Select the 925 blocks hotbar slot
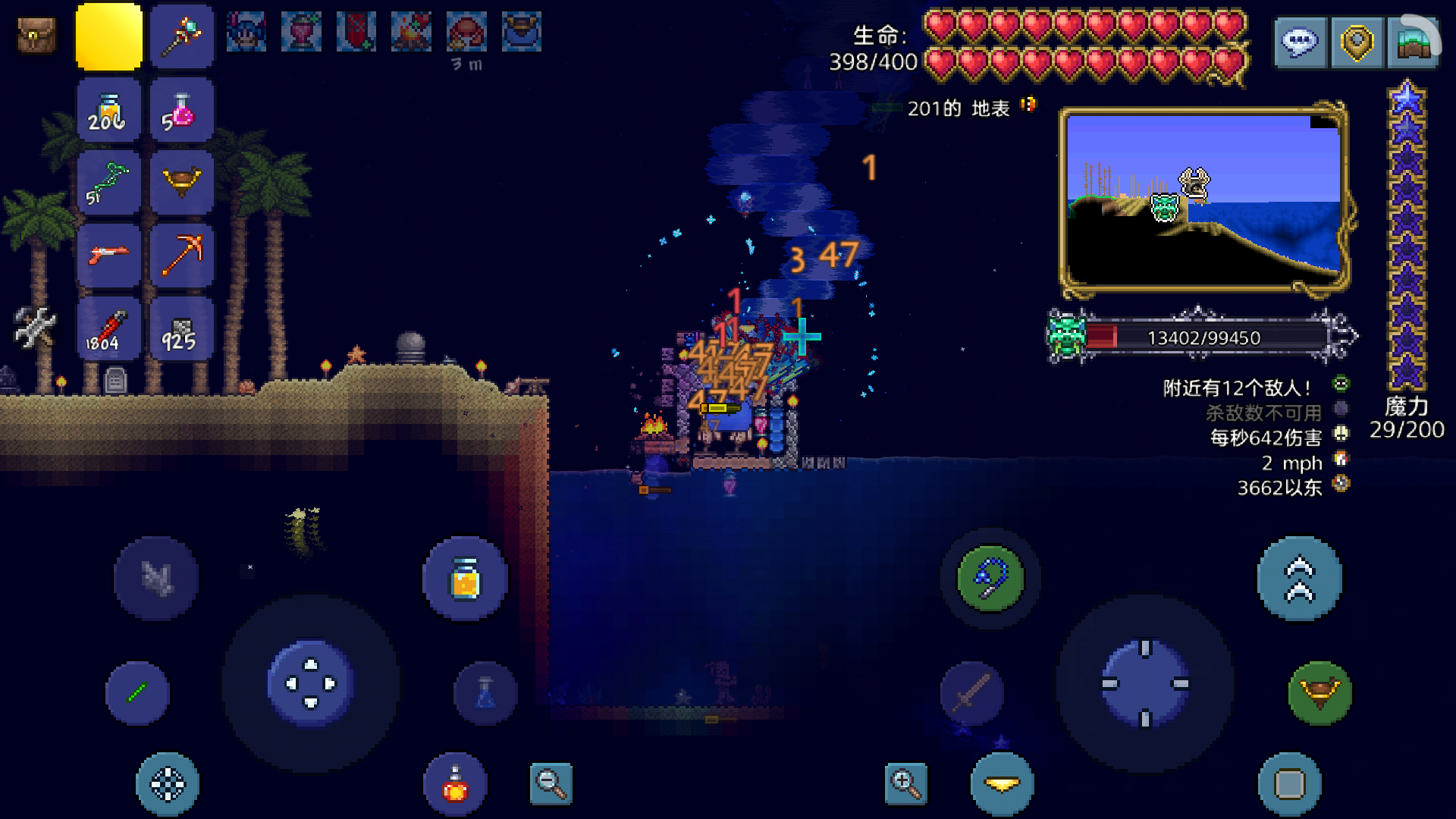The height and width of the screenshot is (819, 1456). tap(182, 330)
